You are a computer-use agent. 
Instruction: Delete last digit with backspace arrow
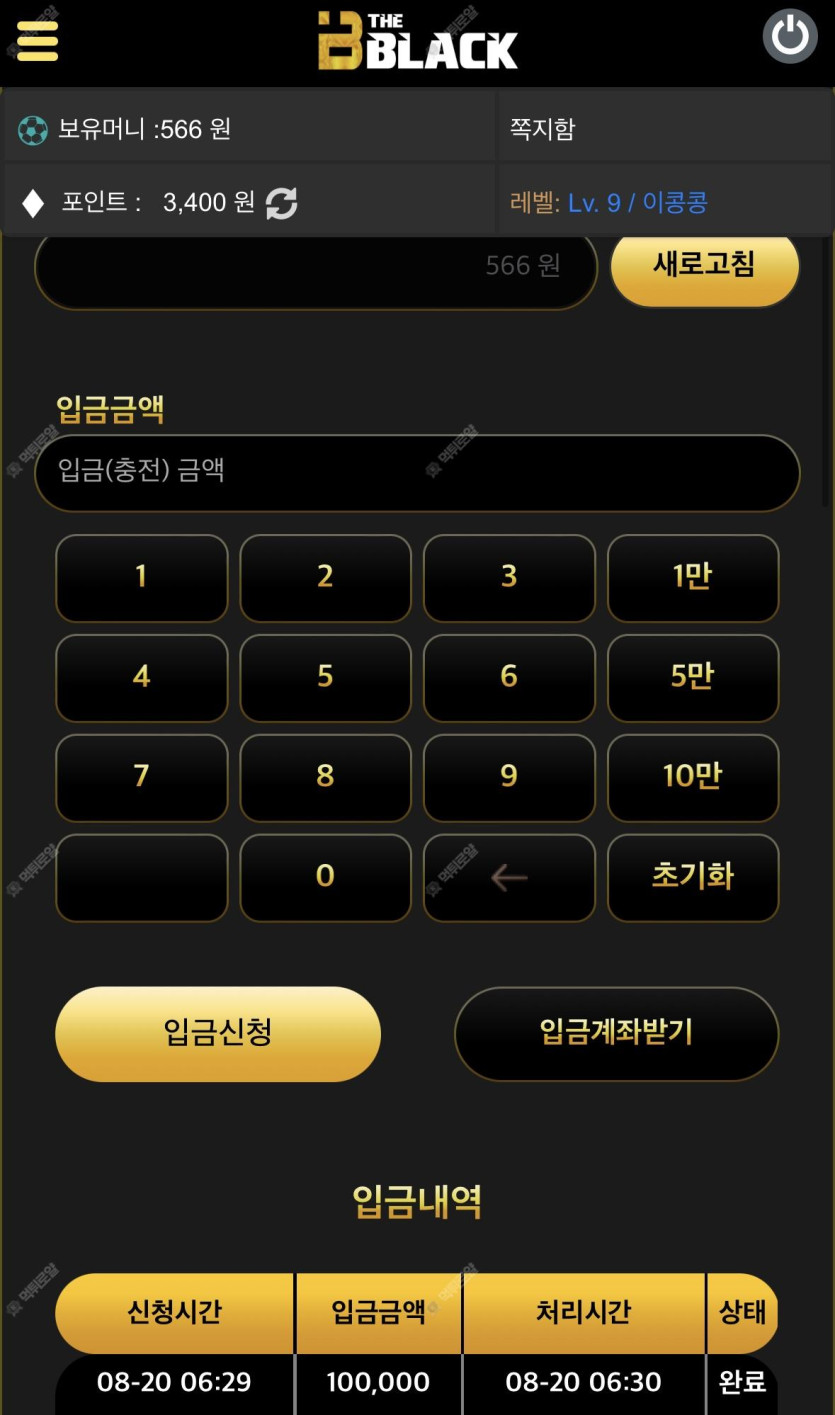(509, 877)
